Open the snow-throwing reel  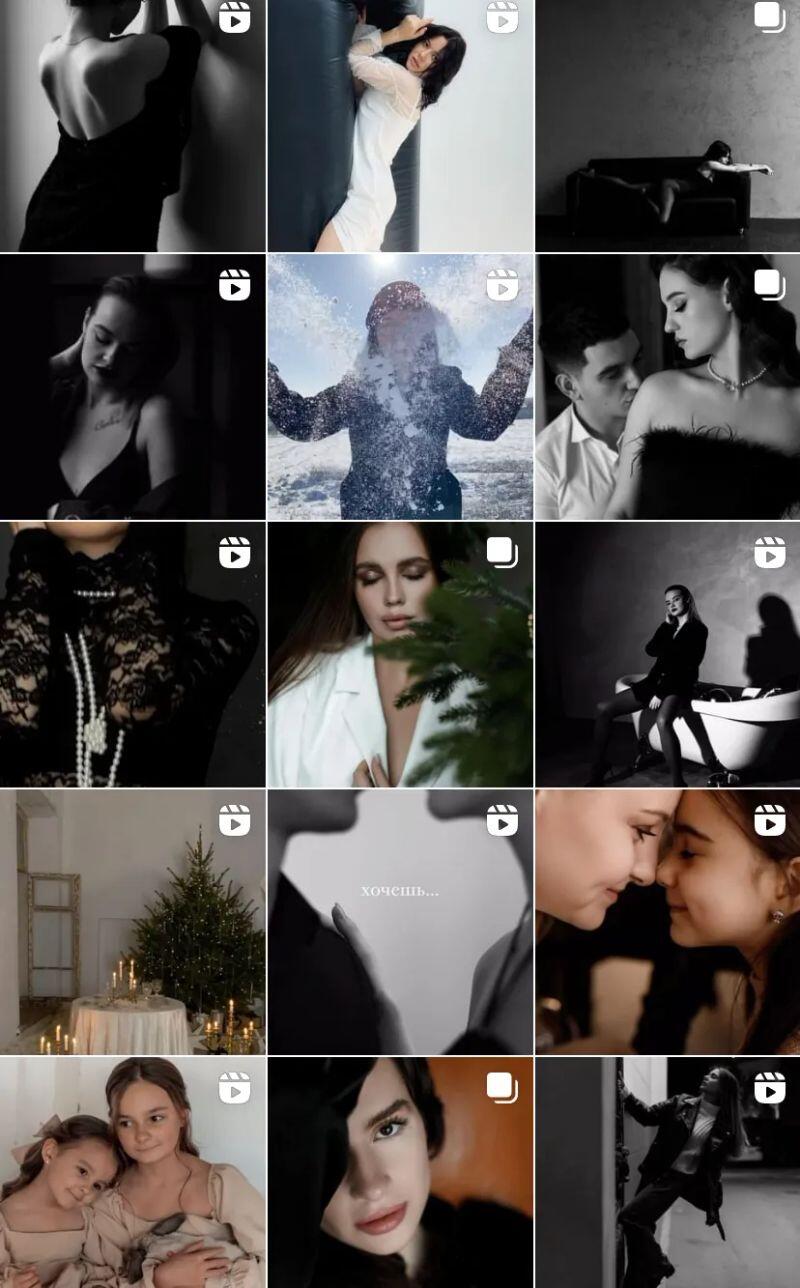click(400, 386)
